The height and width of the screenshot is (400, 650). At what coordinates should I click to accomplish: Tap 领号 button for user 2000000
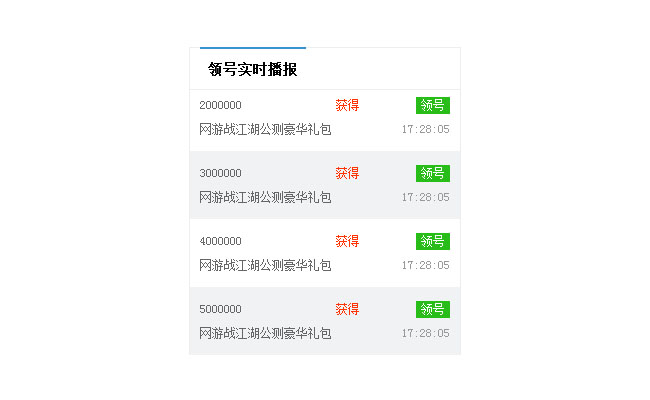point(432,105)
